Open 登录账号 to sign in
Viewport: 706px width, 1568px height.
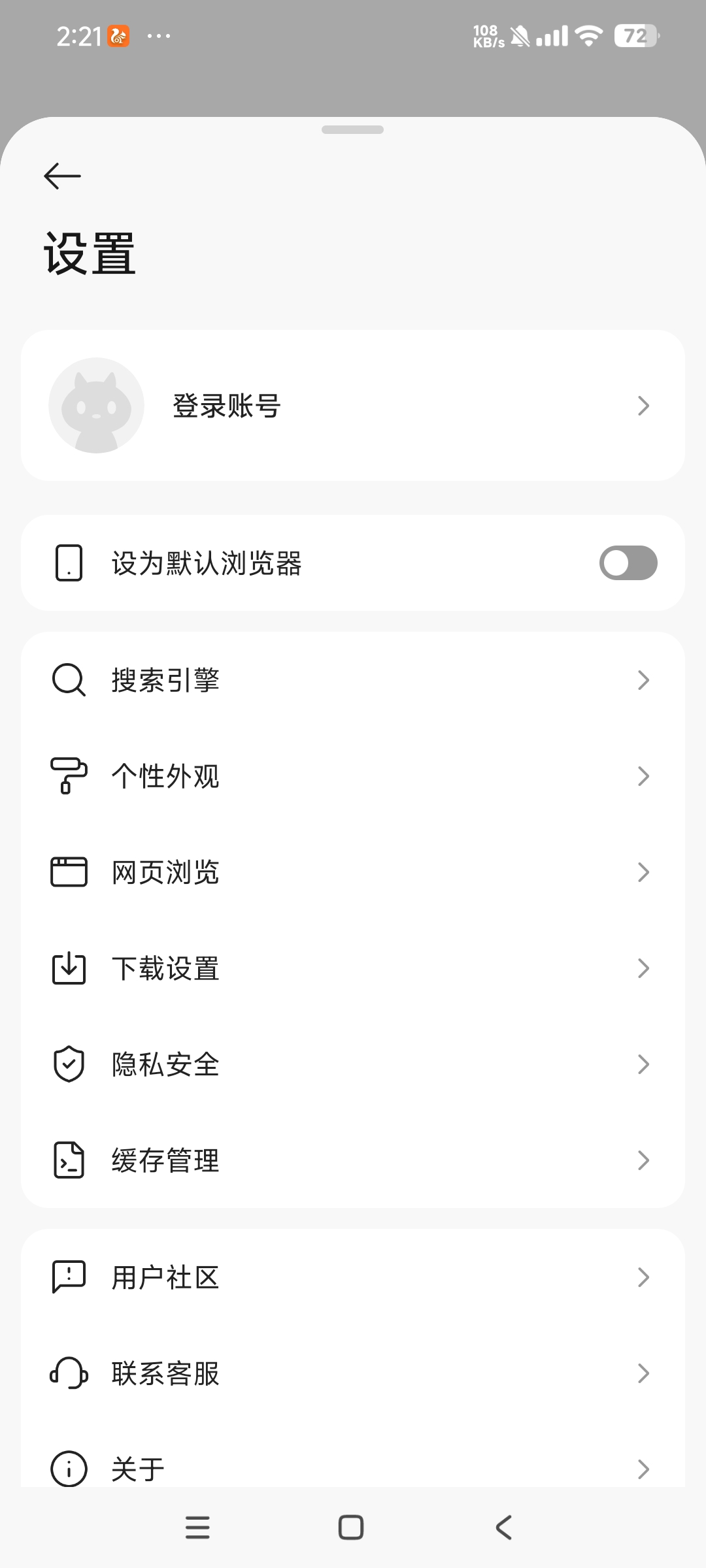(x=353, y=406)
